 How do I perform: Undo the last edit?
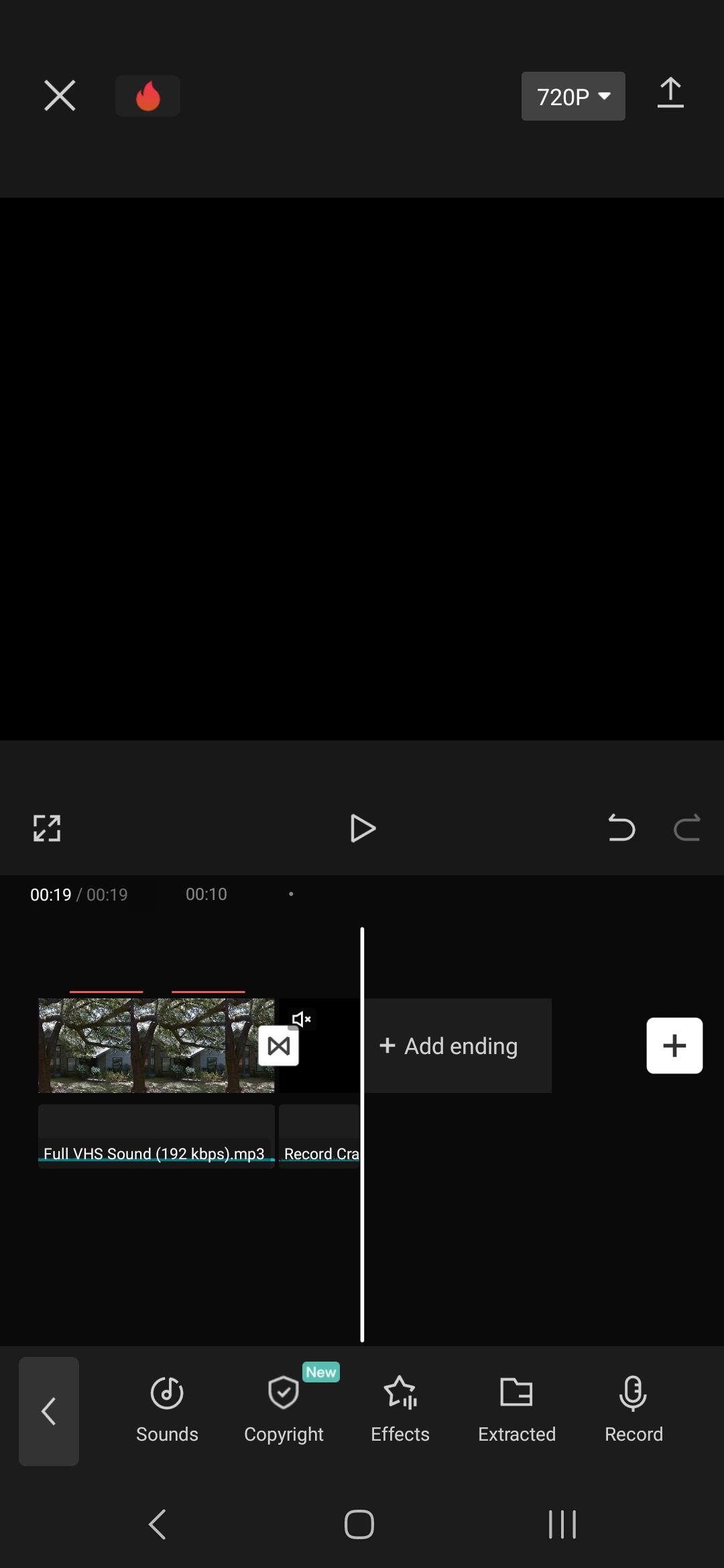pos(621,828)
